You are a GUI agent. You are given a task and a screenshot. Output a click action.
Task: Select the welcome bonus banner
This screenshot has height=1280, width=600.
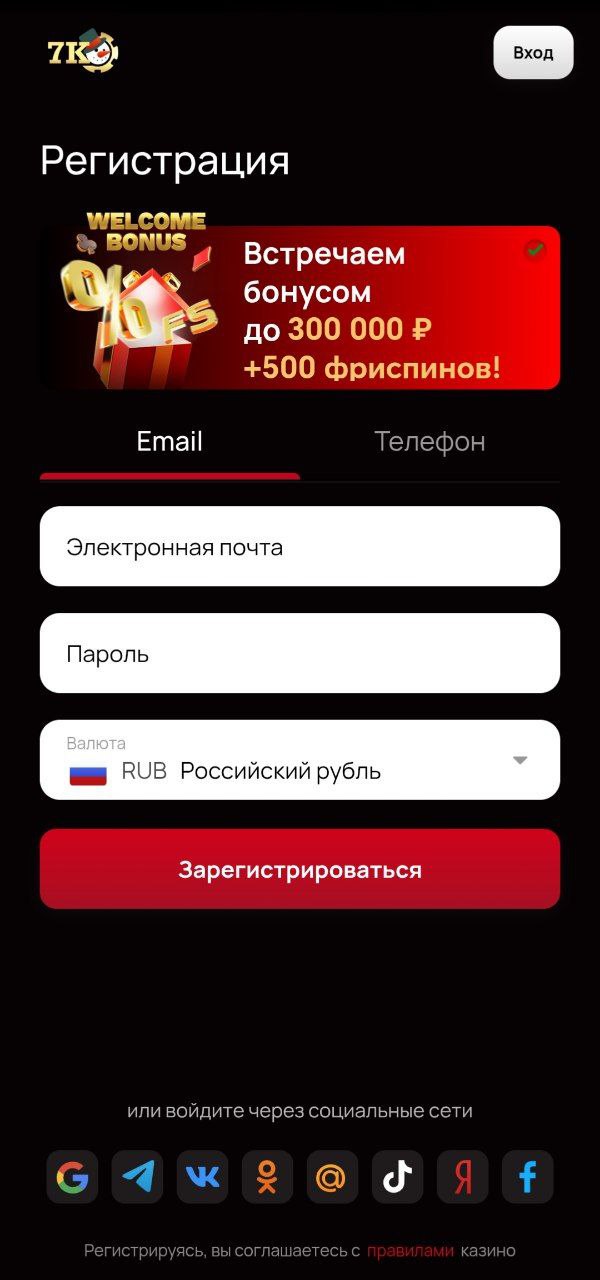300,307
